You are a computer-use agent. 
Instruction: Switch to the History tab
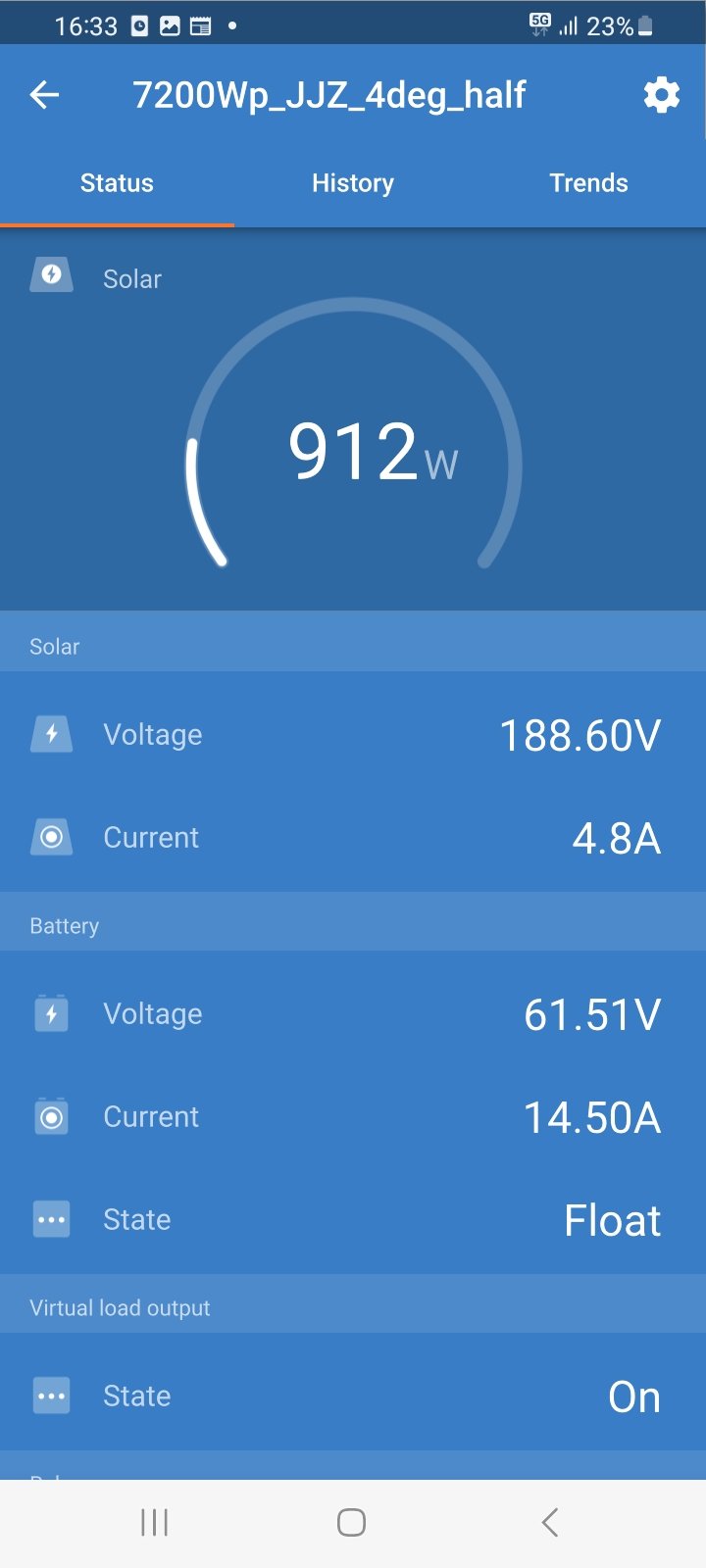point(353,183)
